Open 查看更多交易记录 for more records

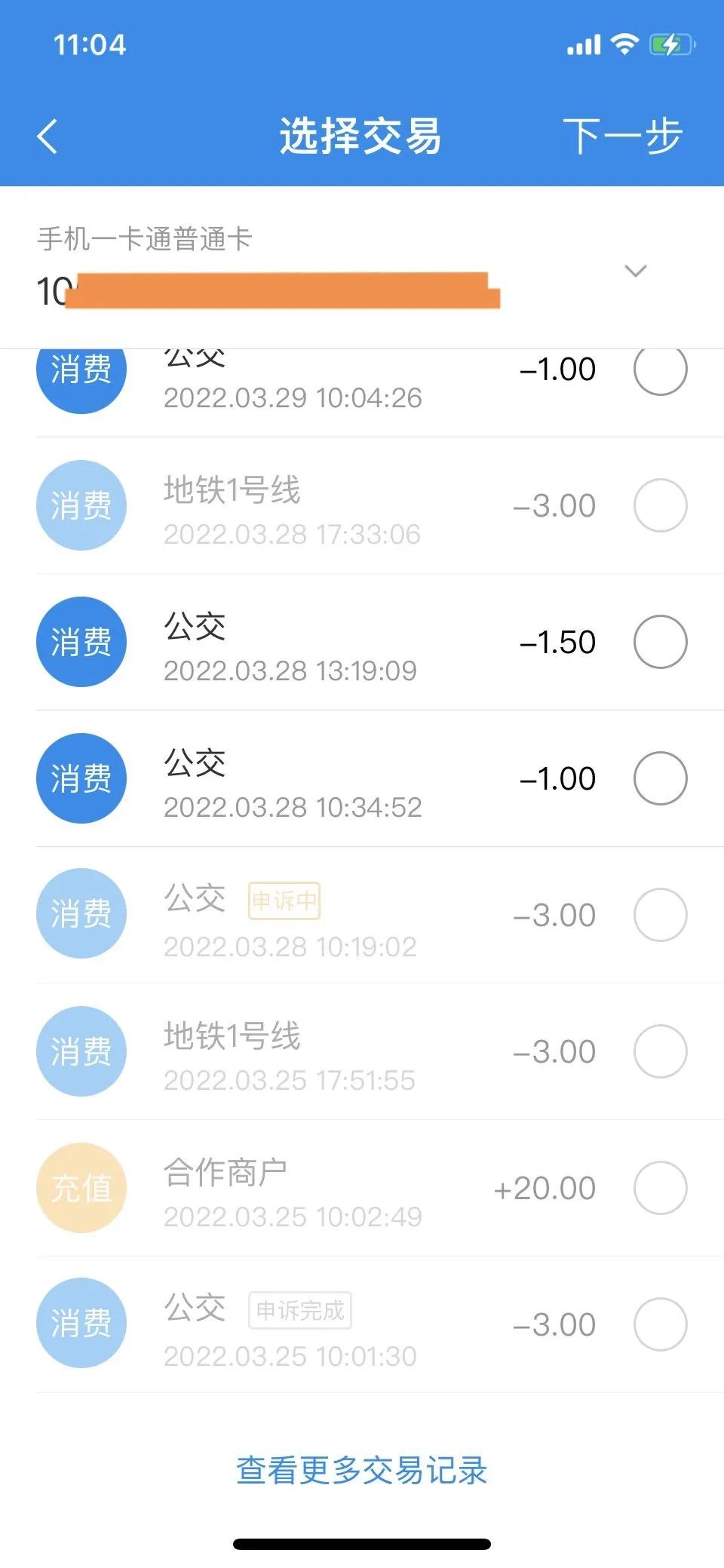coord(360,1470)
